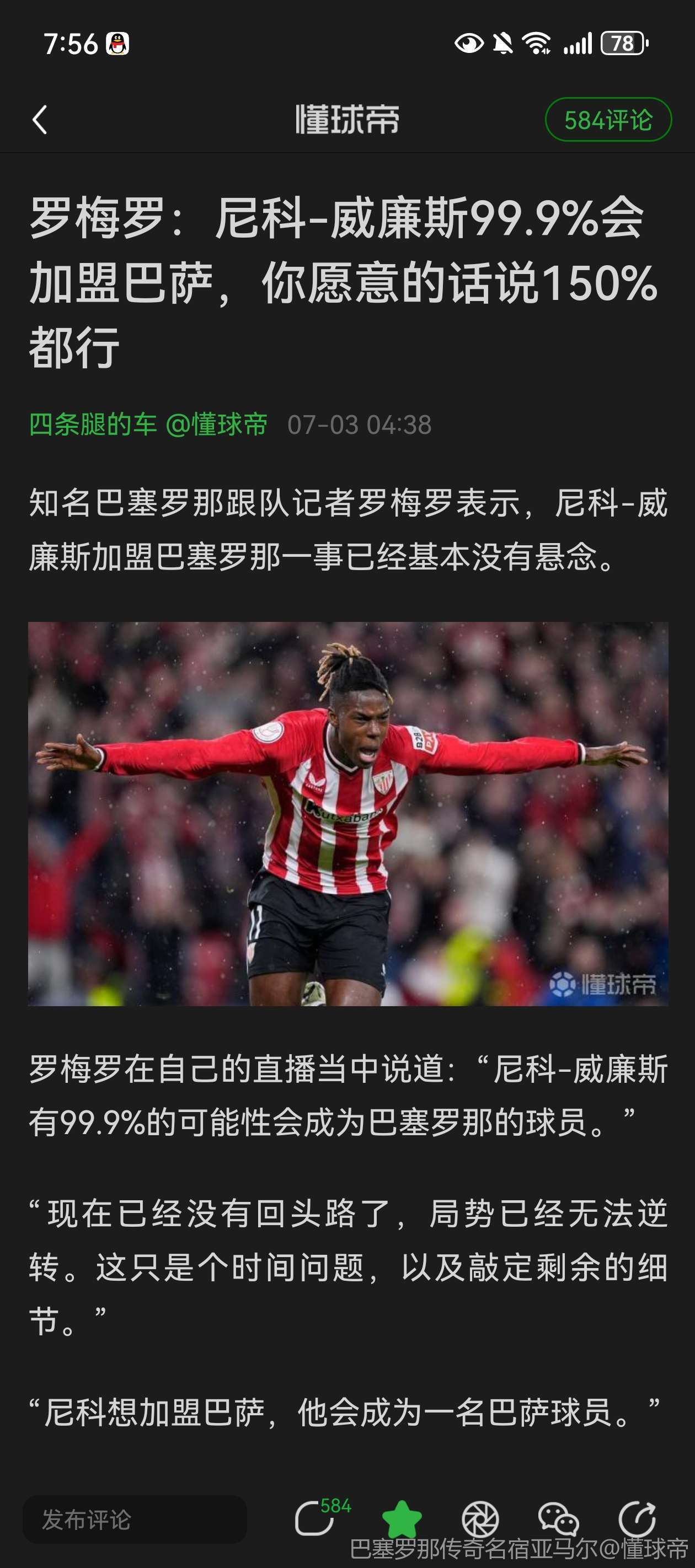
Task: Open author 四条腿的车's profile
Action: 93,425
